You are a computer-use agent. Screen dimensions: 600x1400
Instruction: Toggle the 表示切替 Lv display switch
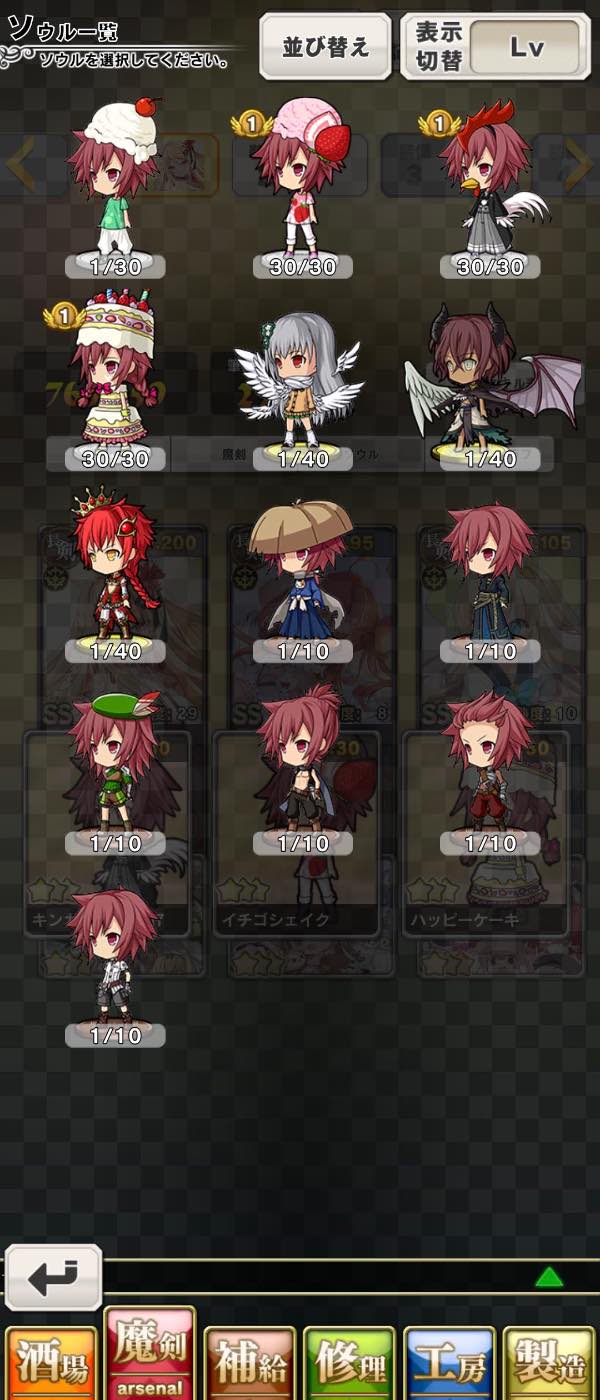pos(496,46)
